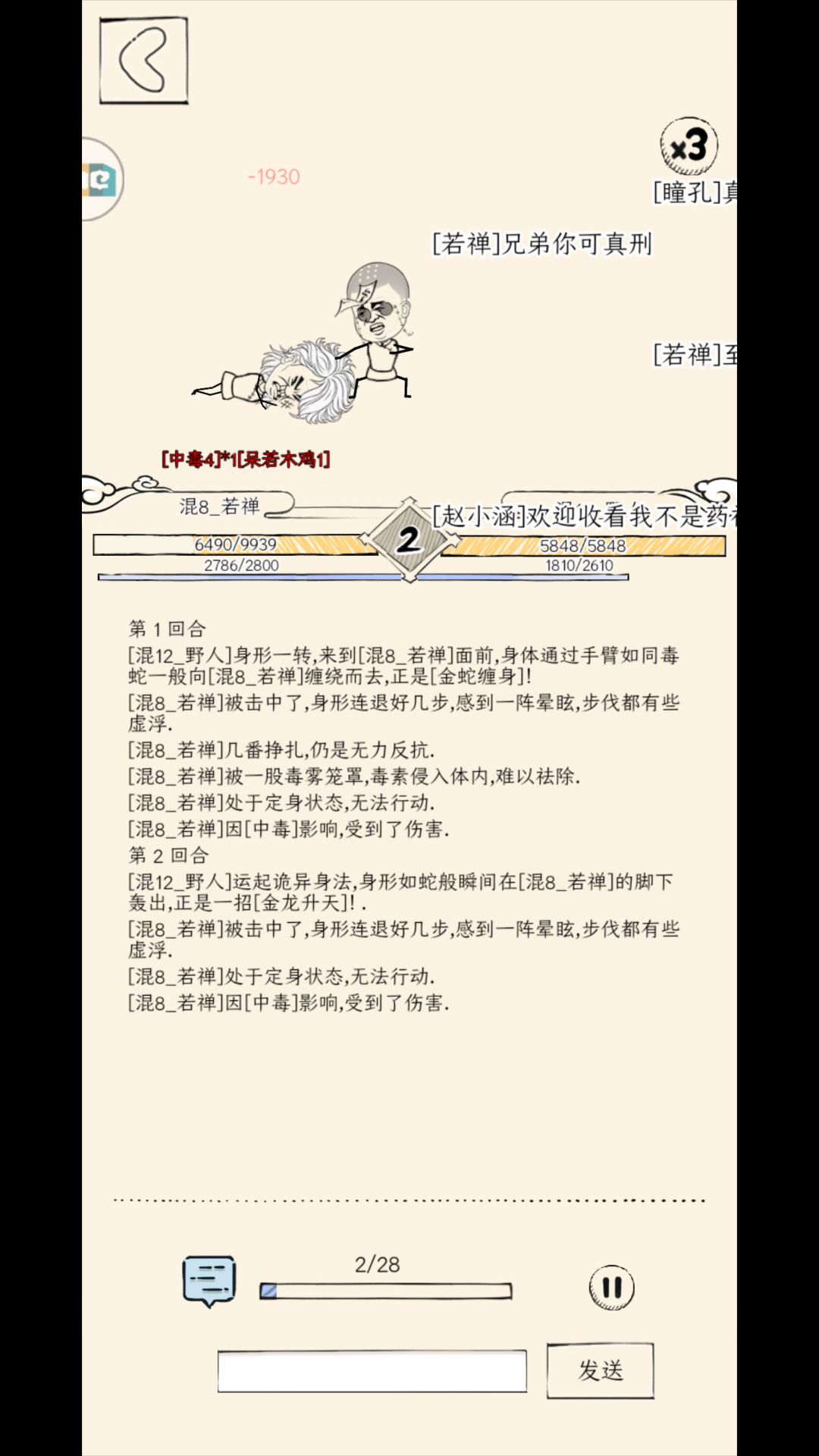This screenshot has height=1456, width=819.
Task: Go back with the hand-drawn back arrow
Action: pos(143,61)
